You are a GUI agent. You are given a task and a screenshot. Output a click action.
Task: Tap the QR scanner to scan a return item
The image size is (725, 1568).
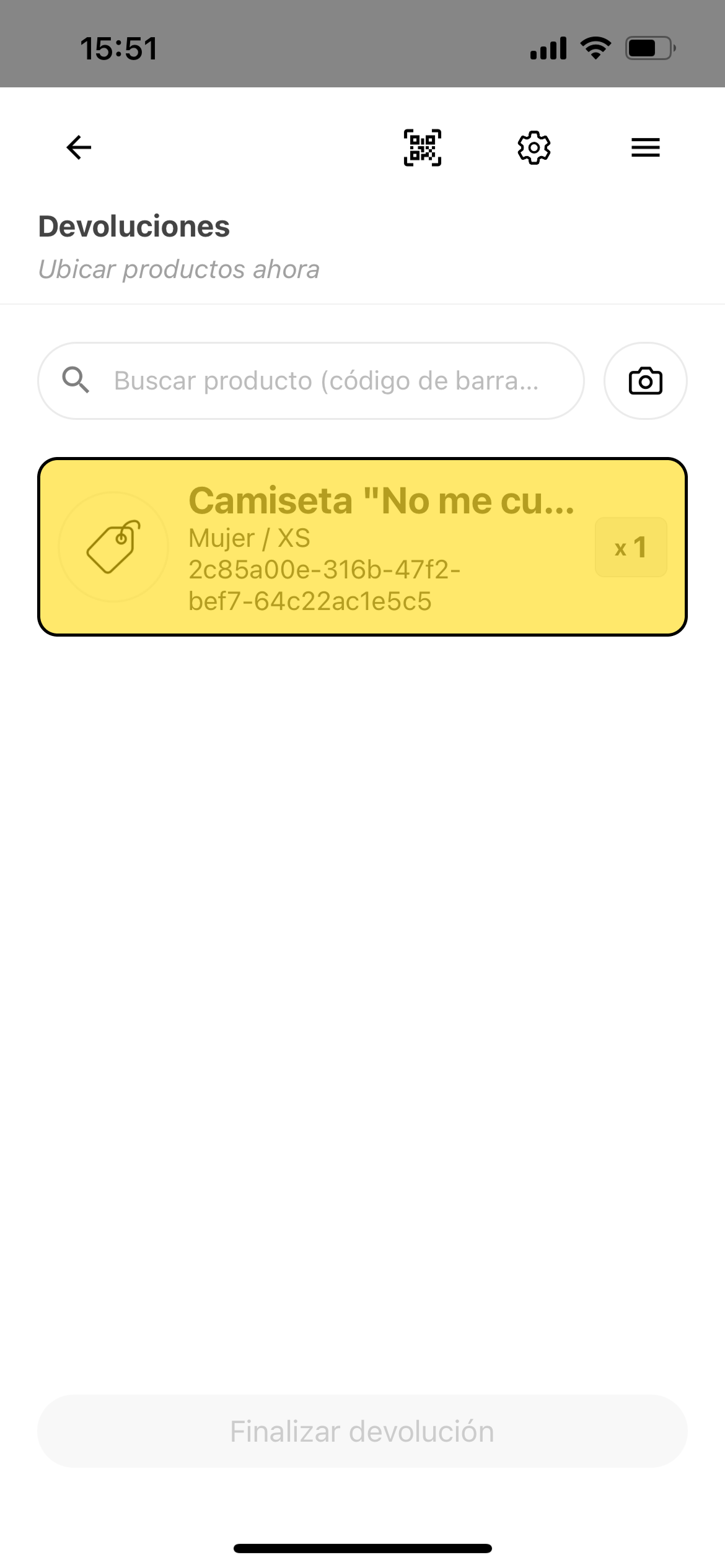click(421, 147)
